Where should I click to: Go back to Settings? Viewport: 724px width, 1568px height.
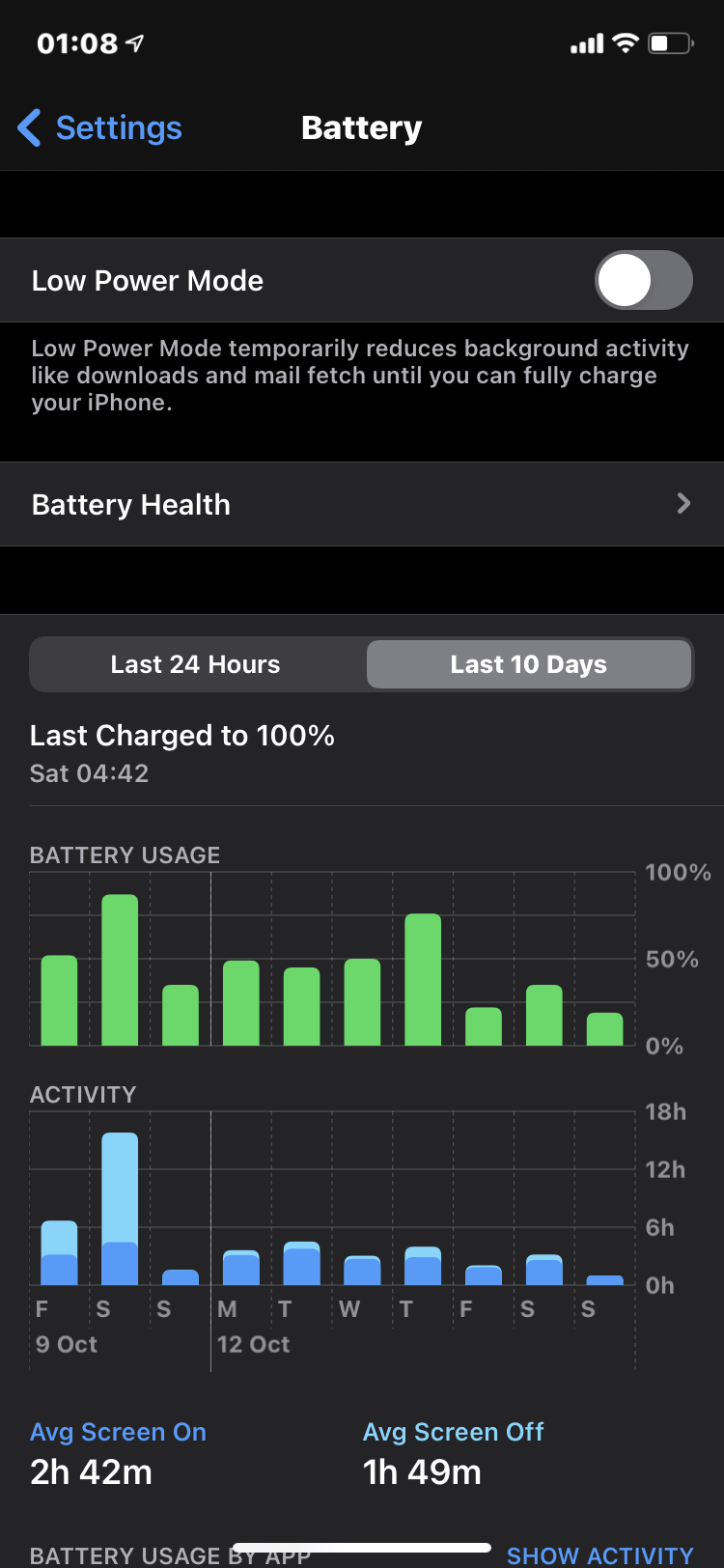point(100,128)
